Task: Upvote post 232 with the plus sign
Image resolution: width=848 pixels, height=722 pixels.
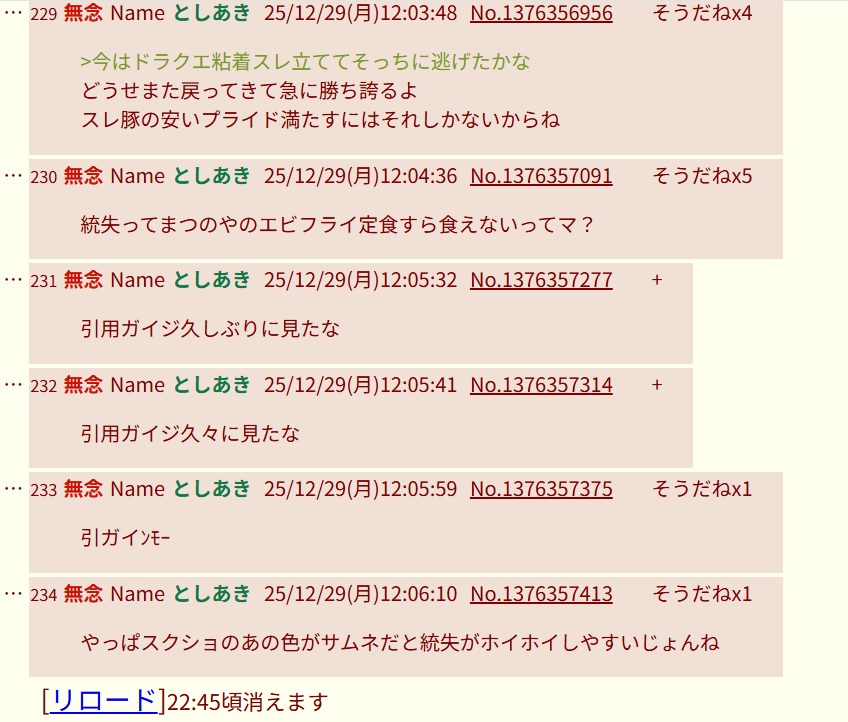Action: click(657, 385)
